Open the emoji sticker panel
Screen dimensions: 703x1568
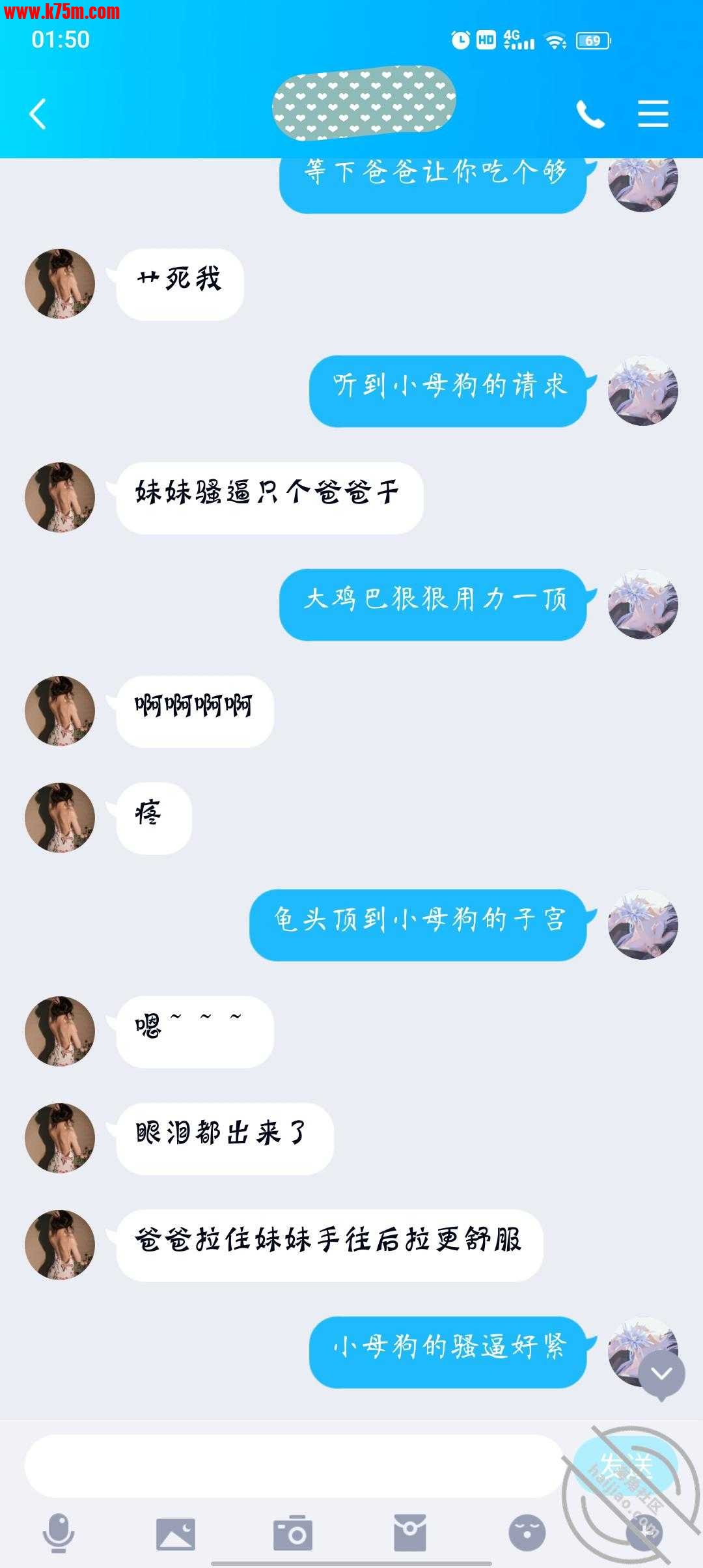tap(527, 1533)
